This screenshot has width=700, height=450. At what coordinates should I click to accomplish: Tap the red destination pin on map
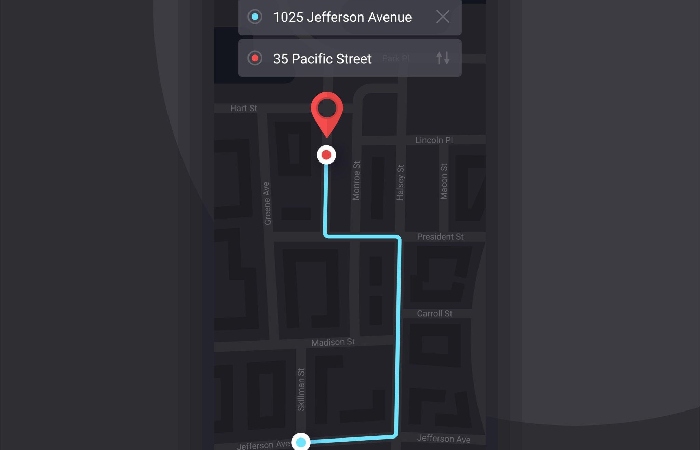coord(326,114)
